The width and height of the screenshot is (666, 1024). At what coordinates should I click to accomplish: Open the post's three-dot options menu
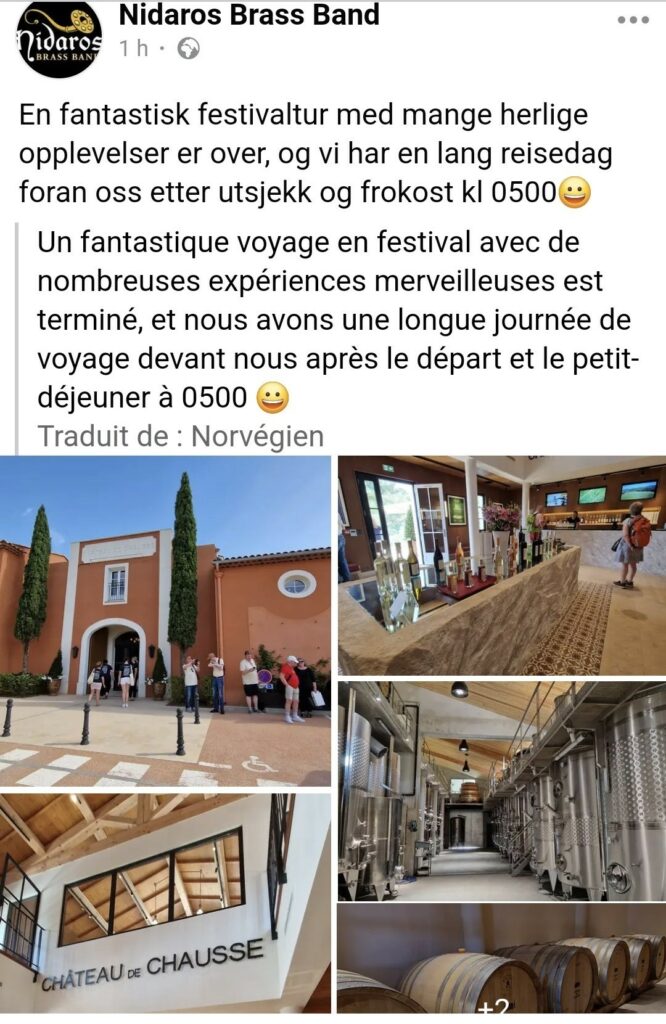(x=632, y=20)
